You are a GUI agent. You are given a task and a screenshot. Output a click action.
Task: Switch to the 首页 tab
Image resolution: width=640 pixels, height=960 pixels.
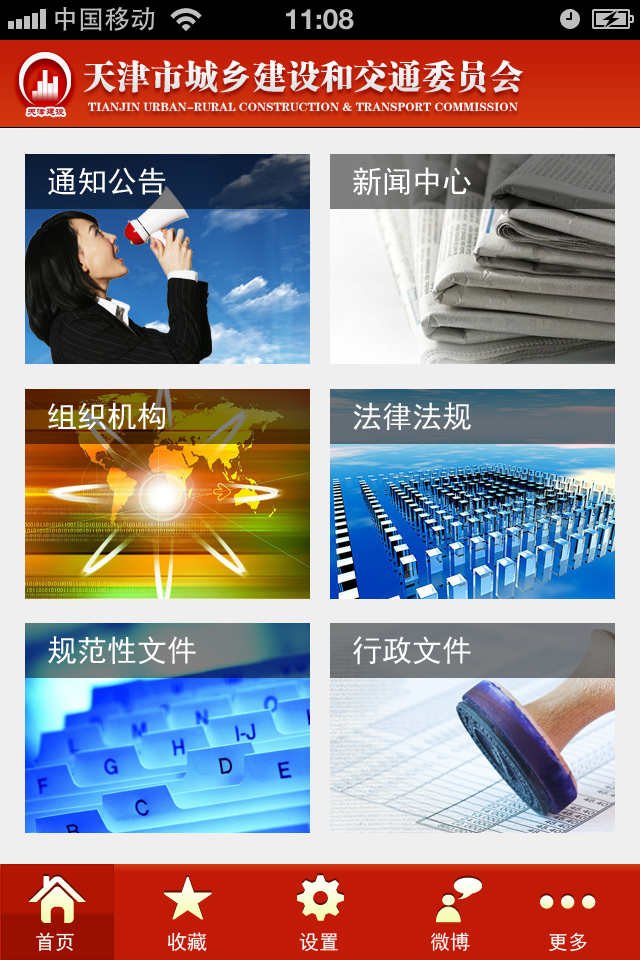point(57,912)
